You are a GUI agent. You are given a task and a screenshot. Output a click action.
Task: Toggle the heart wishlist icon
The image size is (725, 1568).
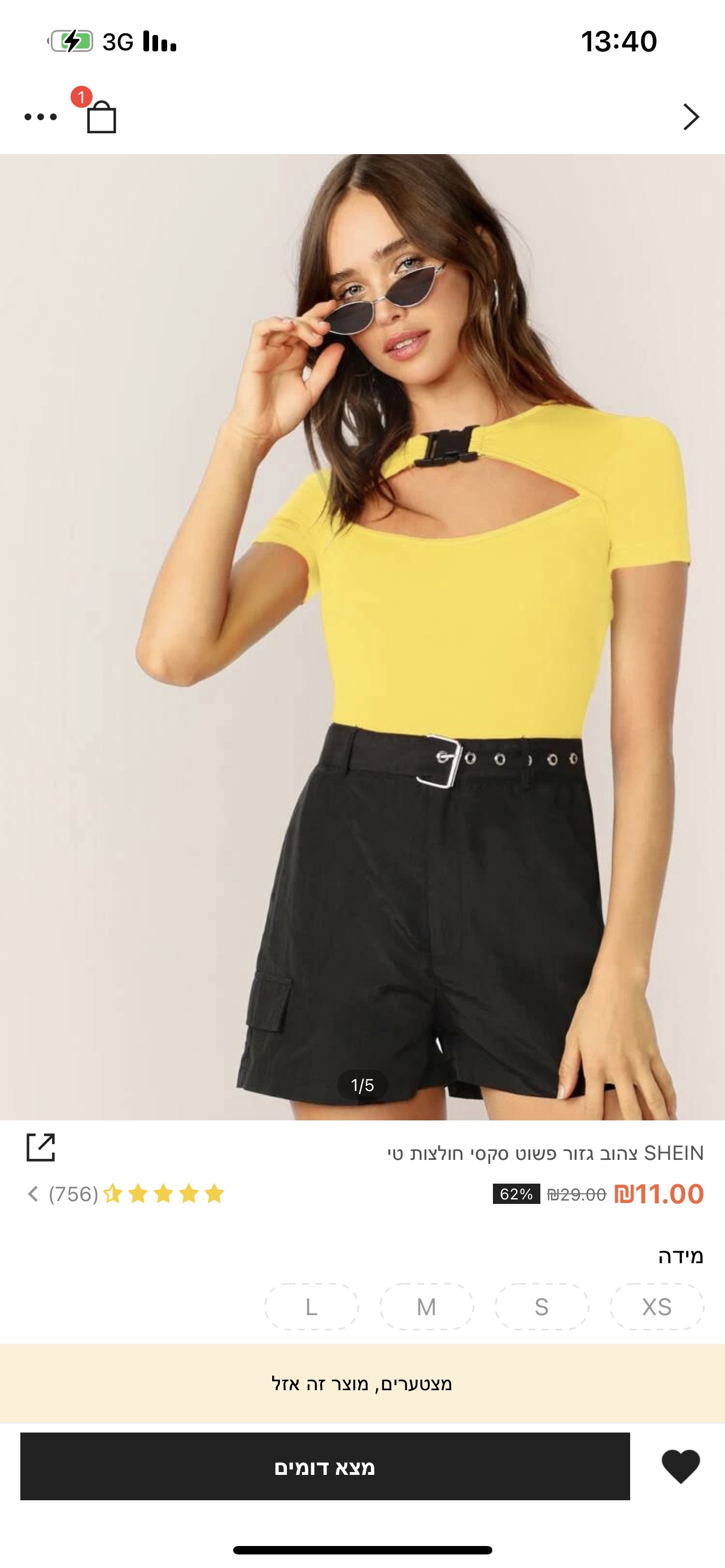tap(680, 1466)
